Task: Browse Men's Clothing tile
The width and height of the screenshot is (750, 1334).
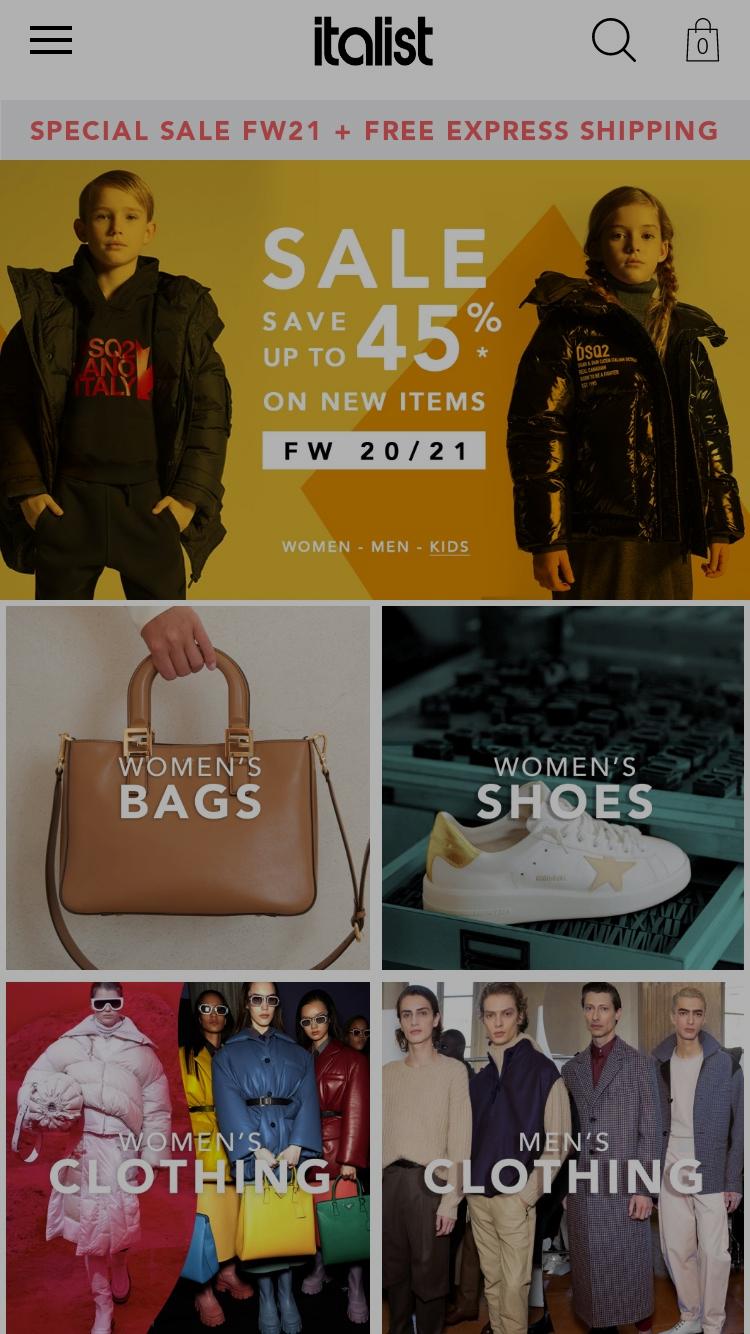Action: pyautogui.click(x=563, y=1158)
